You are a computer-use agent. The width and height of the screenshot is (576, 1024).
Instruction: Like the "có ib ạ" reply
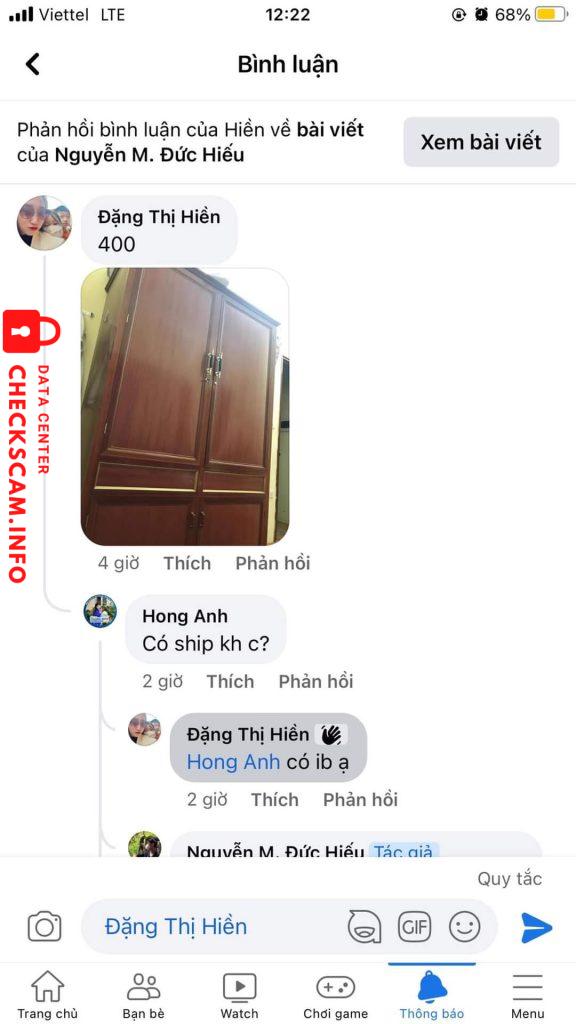click(x=275, y=799)
